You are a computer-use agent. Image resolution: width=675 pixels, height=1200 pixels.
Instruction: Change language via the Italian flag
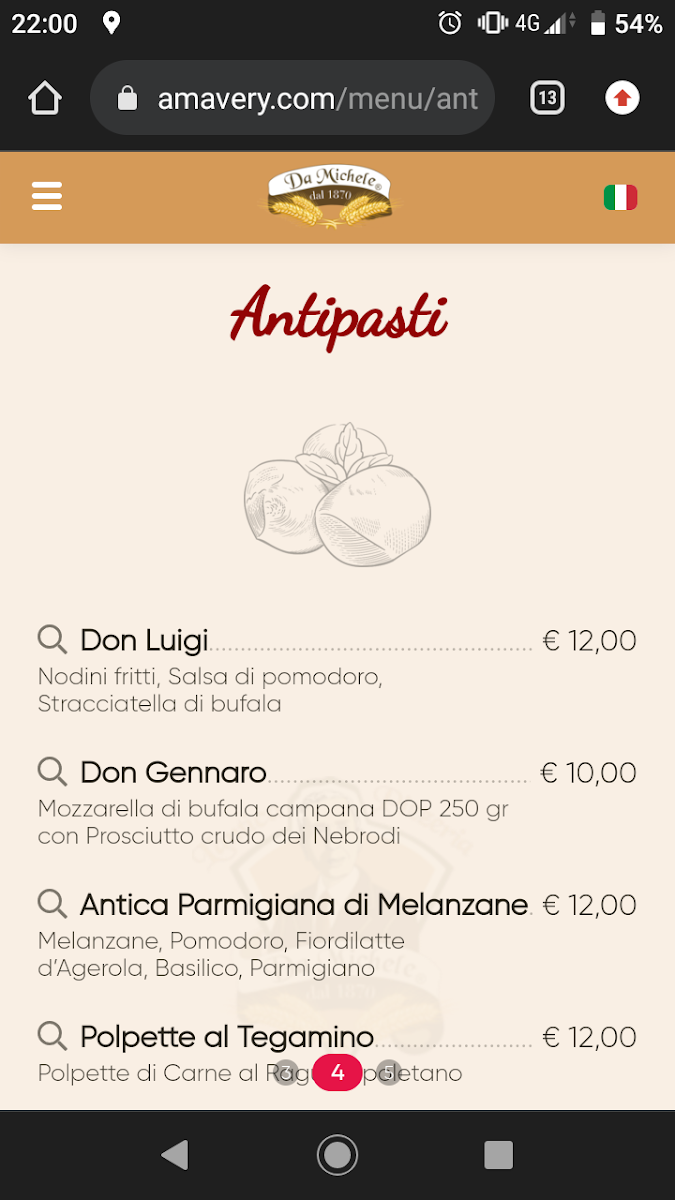coord(620,198)
